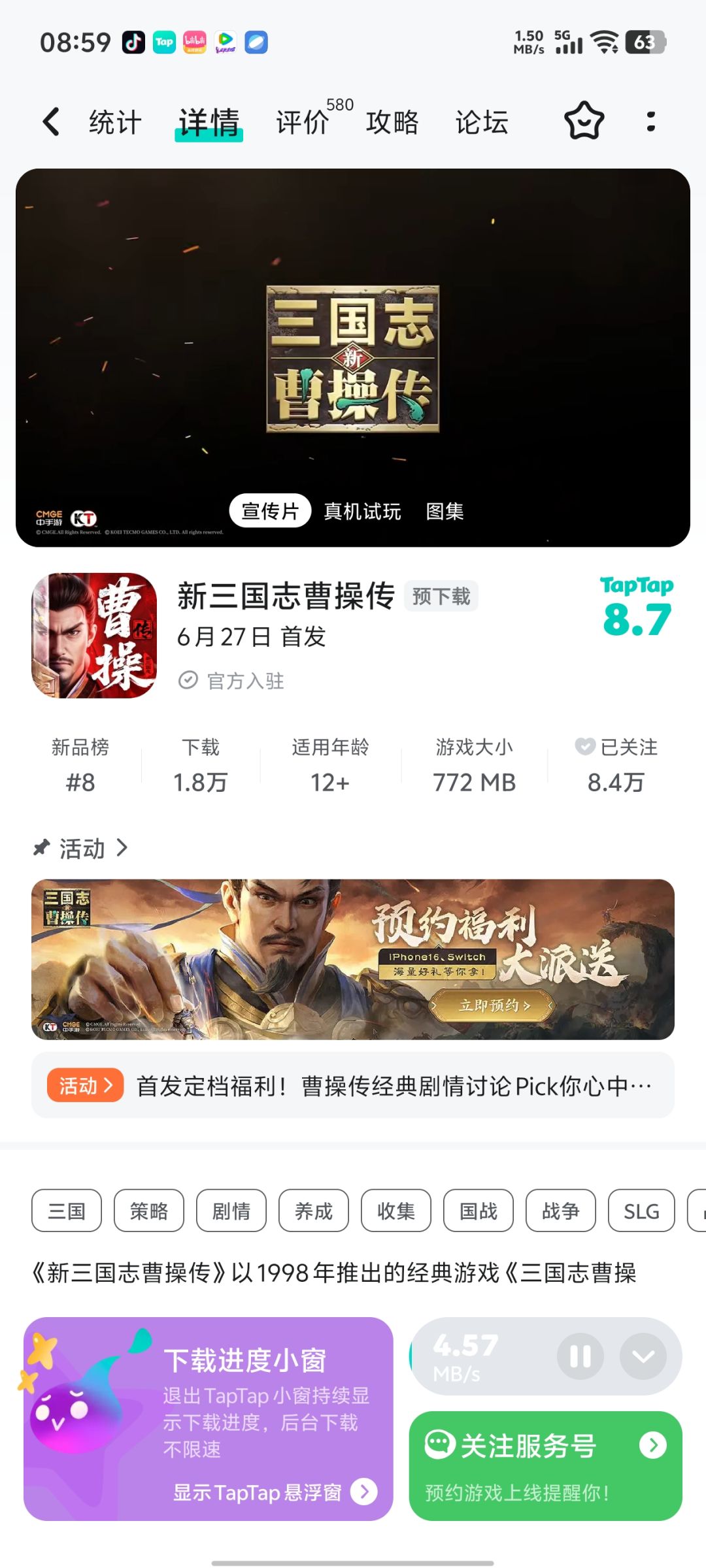706x1568 pixels.
Task: Switch to the 攻略 tab
Action: coord(392,122)
